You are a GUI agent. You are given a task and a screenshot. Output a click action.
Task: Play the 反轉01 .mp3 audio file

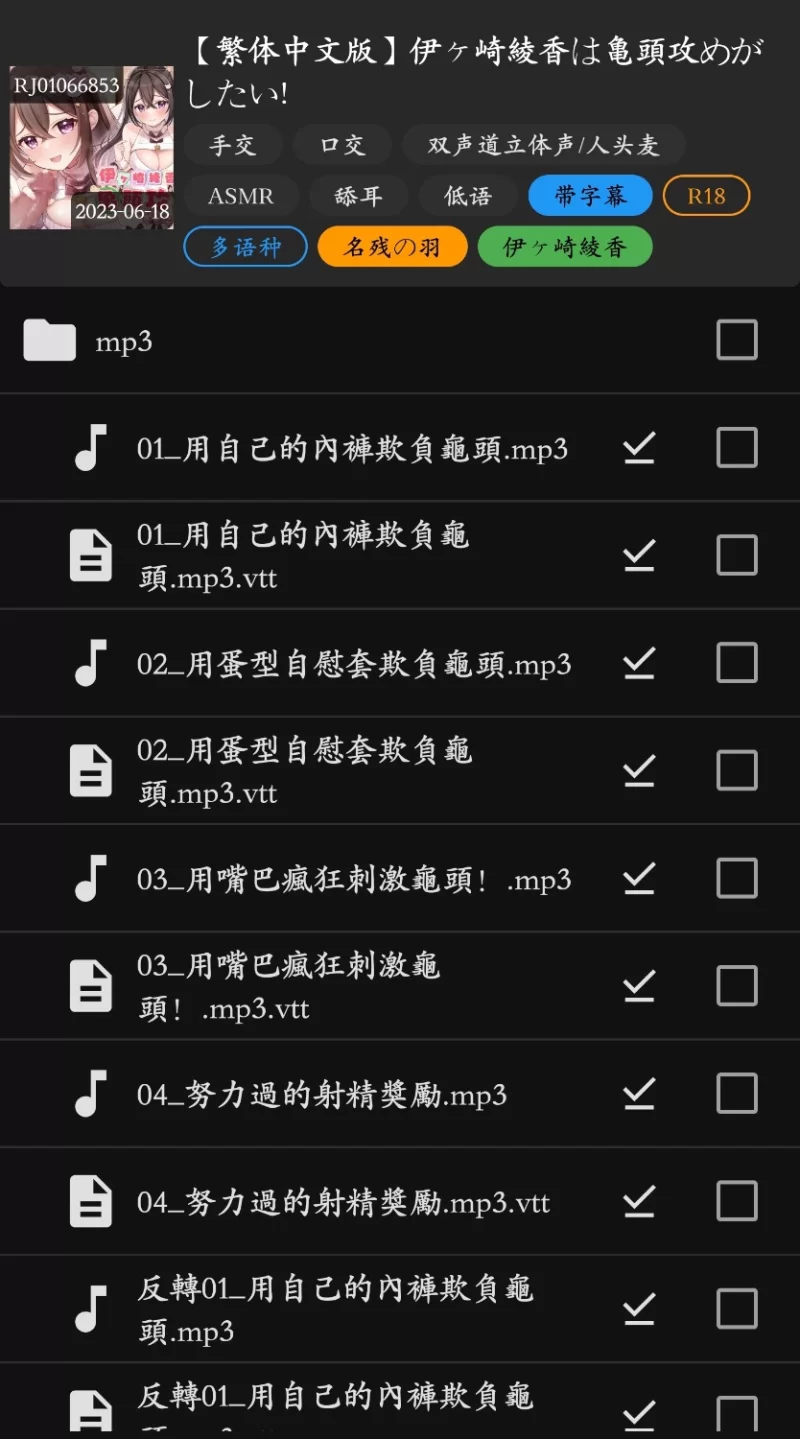[334, 1309]
